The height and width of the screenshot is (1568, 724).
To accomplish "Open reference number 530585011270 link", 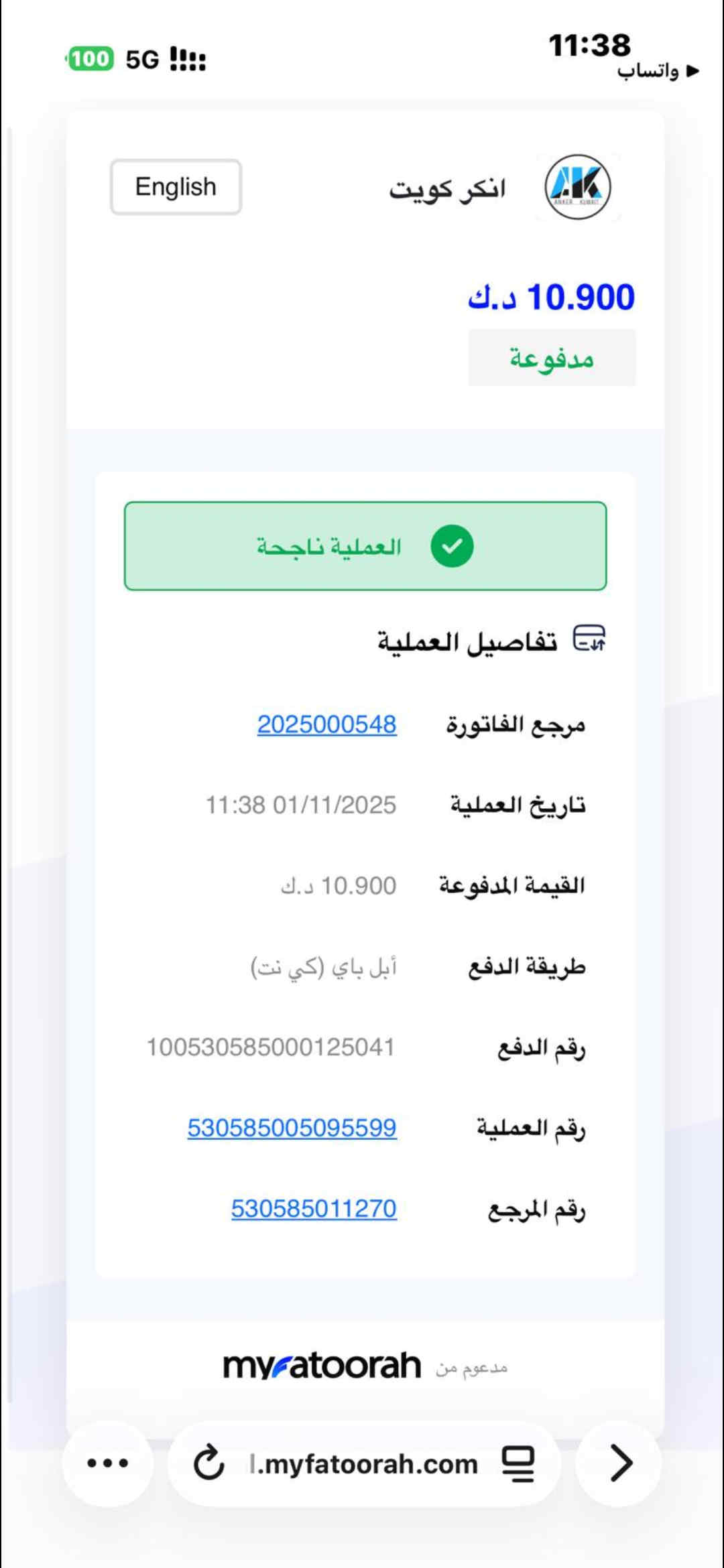I will (x=314, y=1208).
